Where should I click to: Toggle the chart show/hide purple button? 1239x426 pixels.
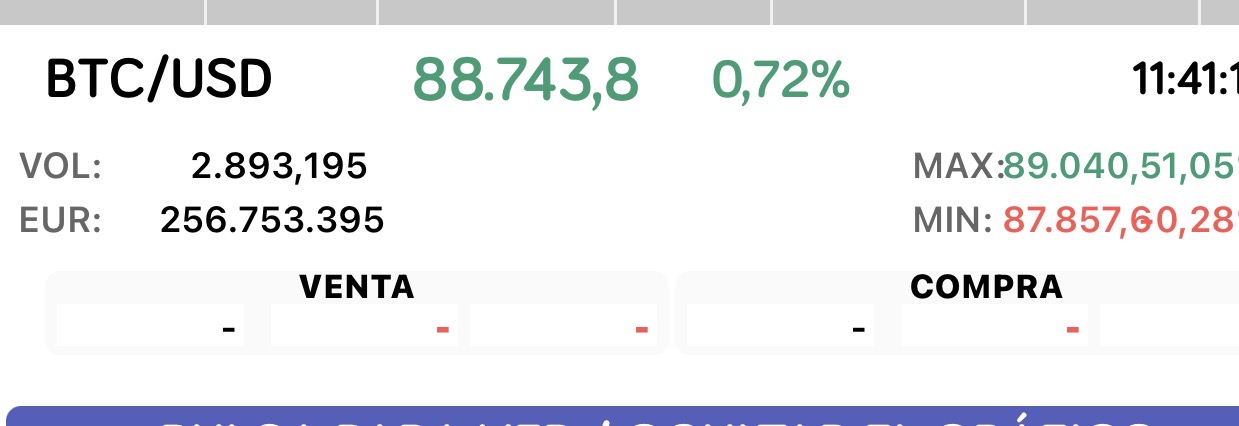point(620,416)
